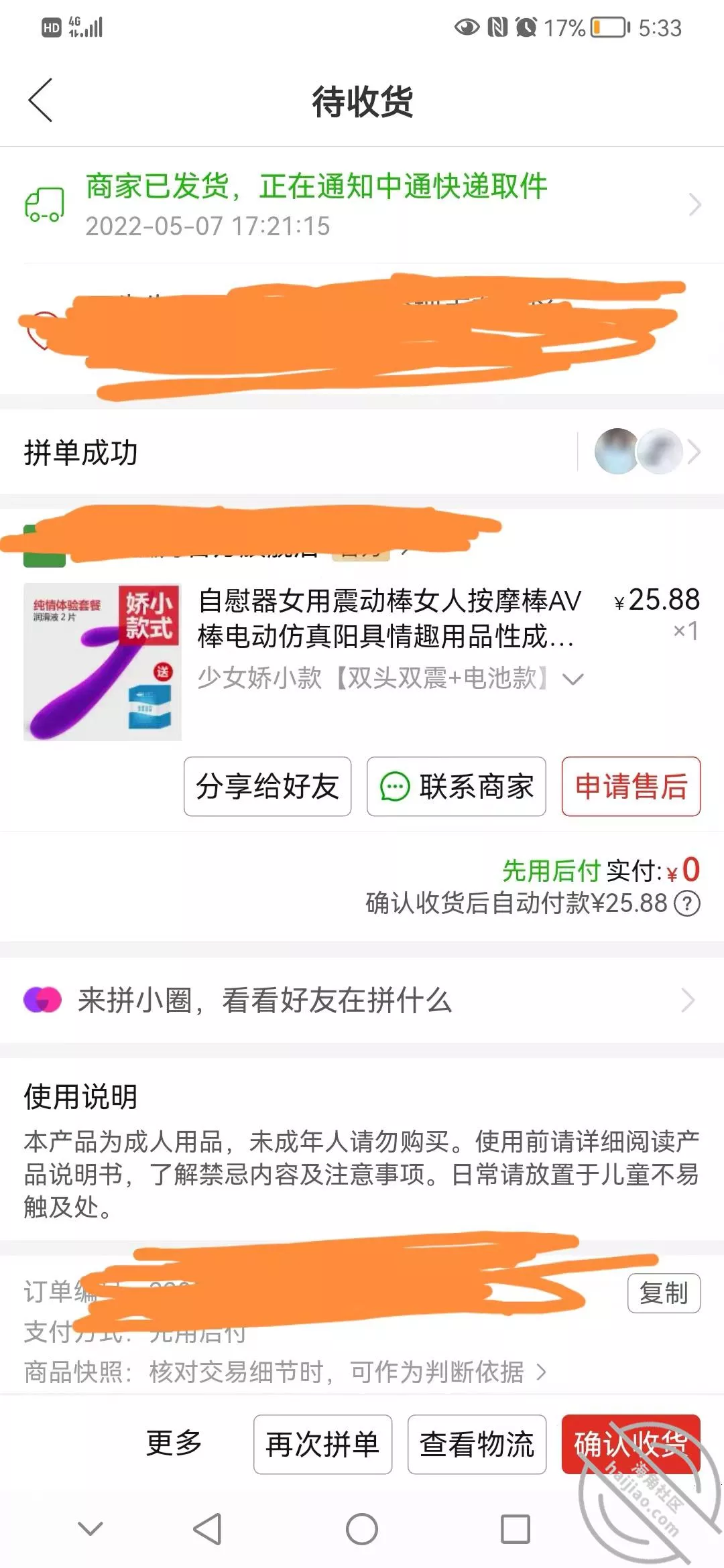Copy the order number with 复制
This screenshot has height=1568, width=724.
pos(664,1293)
